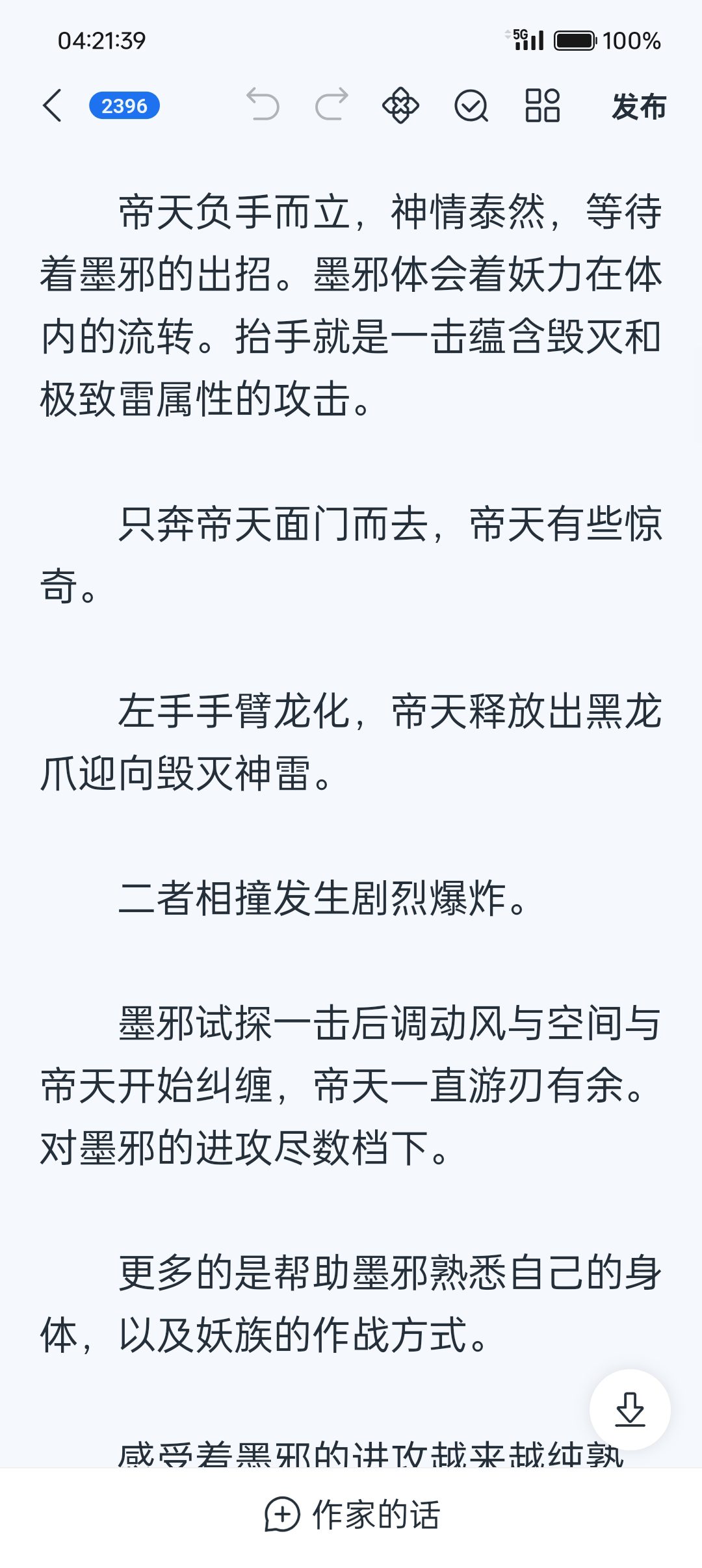The image size is (702, 1568).
Task: Open the diamond-shaped AI tool icon
Action: pyautogui.click(x=400, y=105)
